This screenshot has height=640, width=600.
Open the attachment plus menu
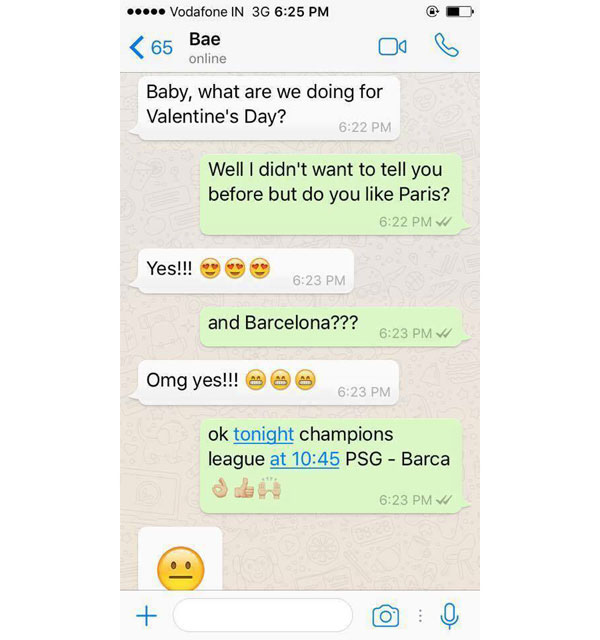click(x=146, y=615)
